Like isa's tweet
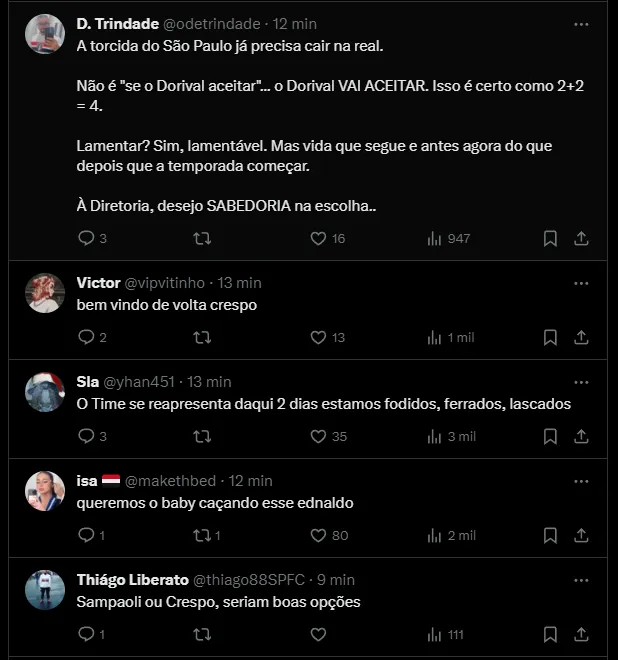The image size is (618, 660). coord(318,536)
